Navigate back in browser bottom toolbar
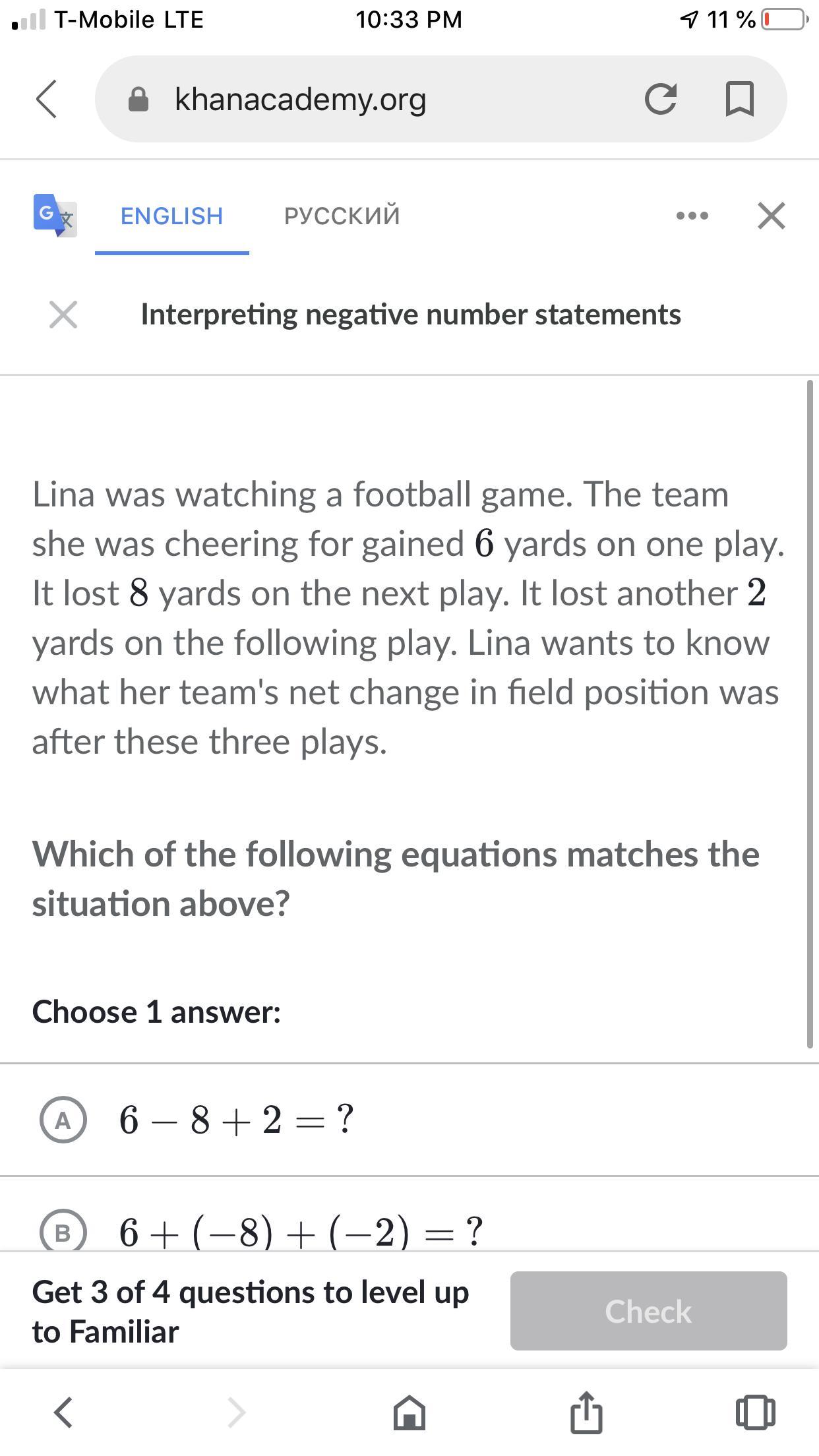 63,1412
